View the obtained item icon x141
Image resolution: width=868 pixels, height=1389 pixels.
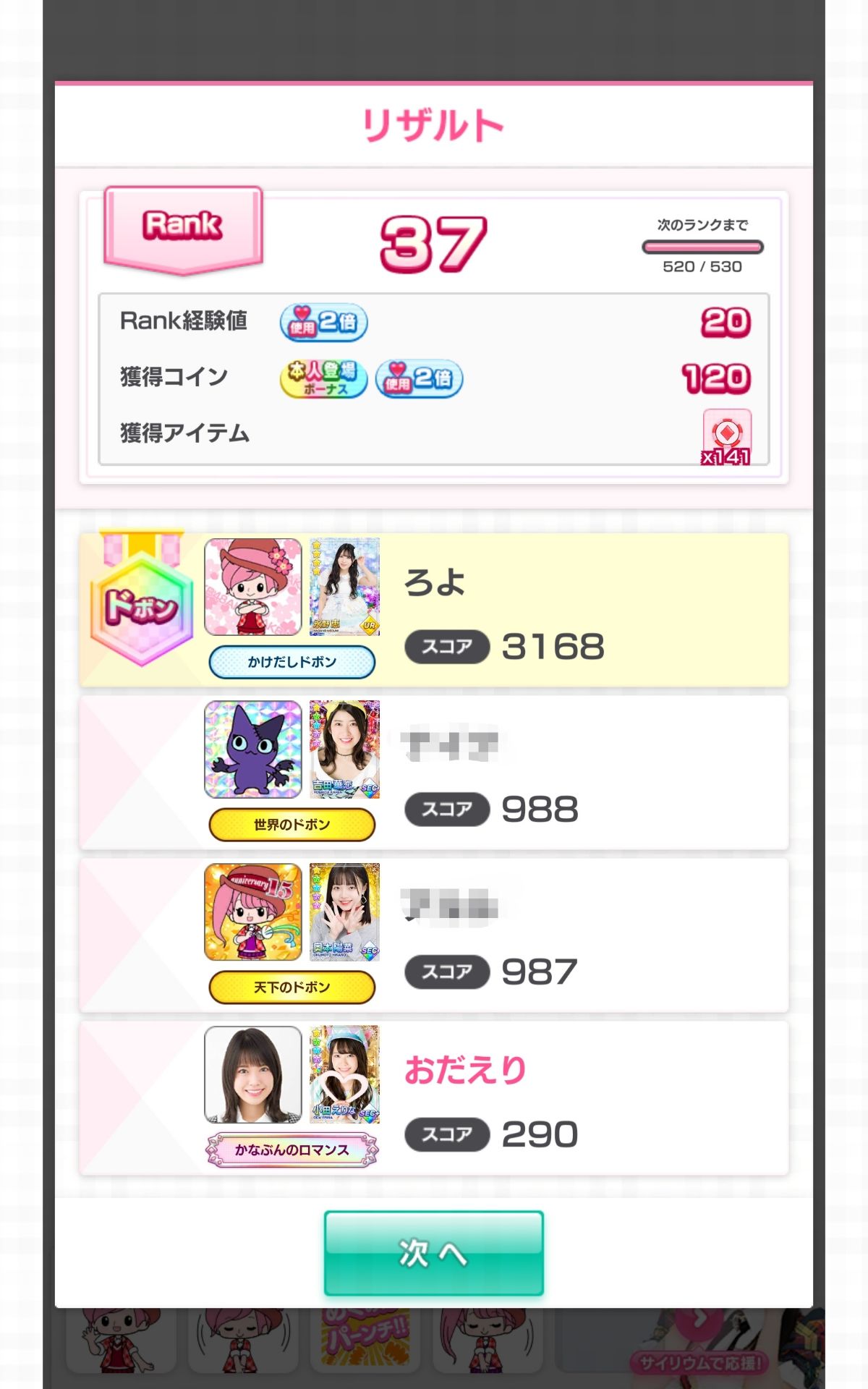(726, 436)
